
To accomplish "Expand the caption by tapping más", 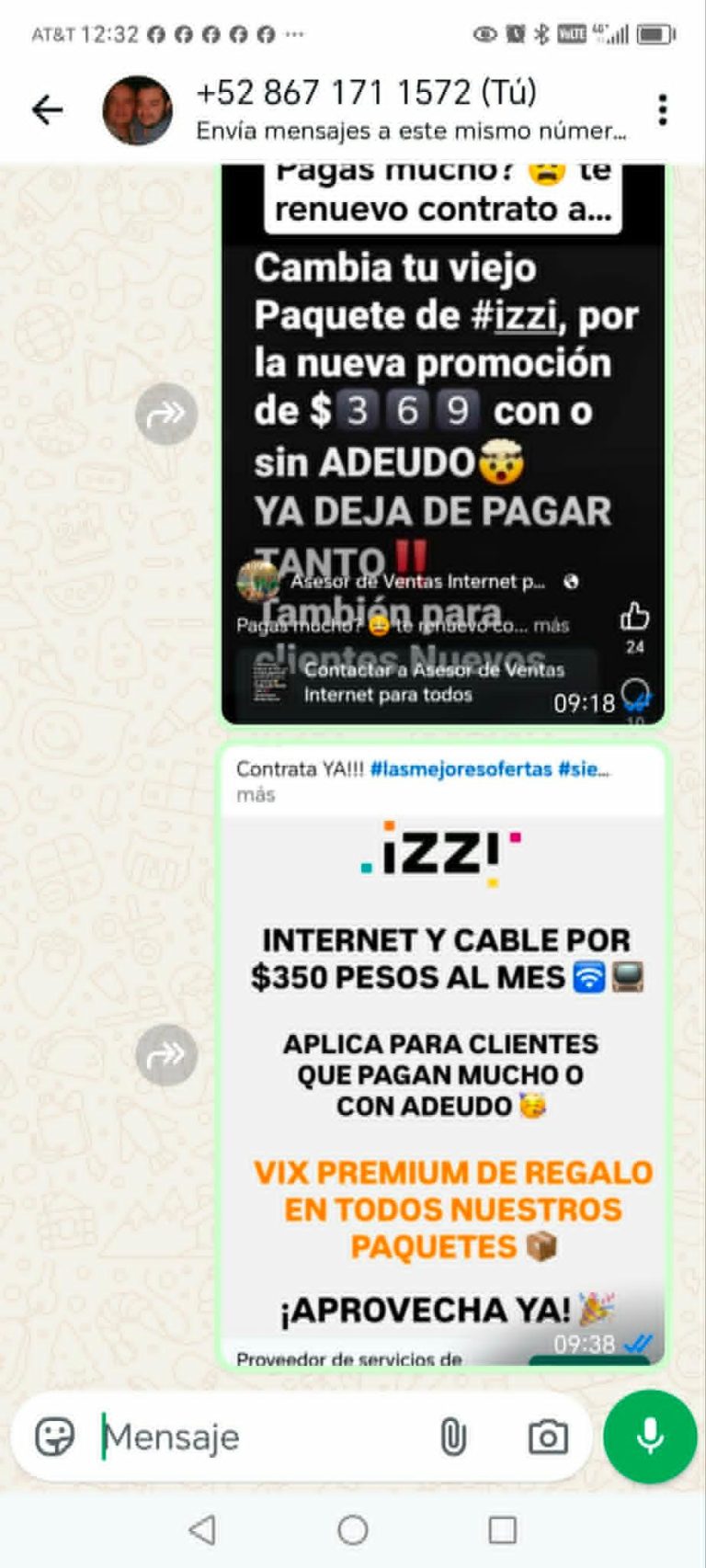I will pos(256,794).
